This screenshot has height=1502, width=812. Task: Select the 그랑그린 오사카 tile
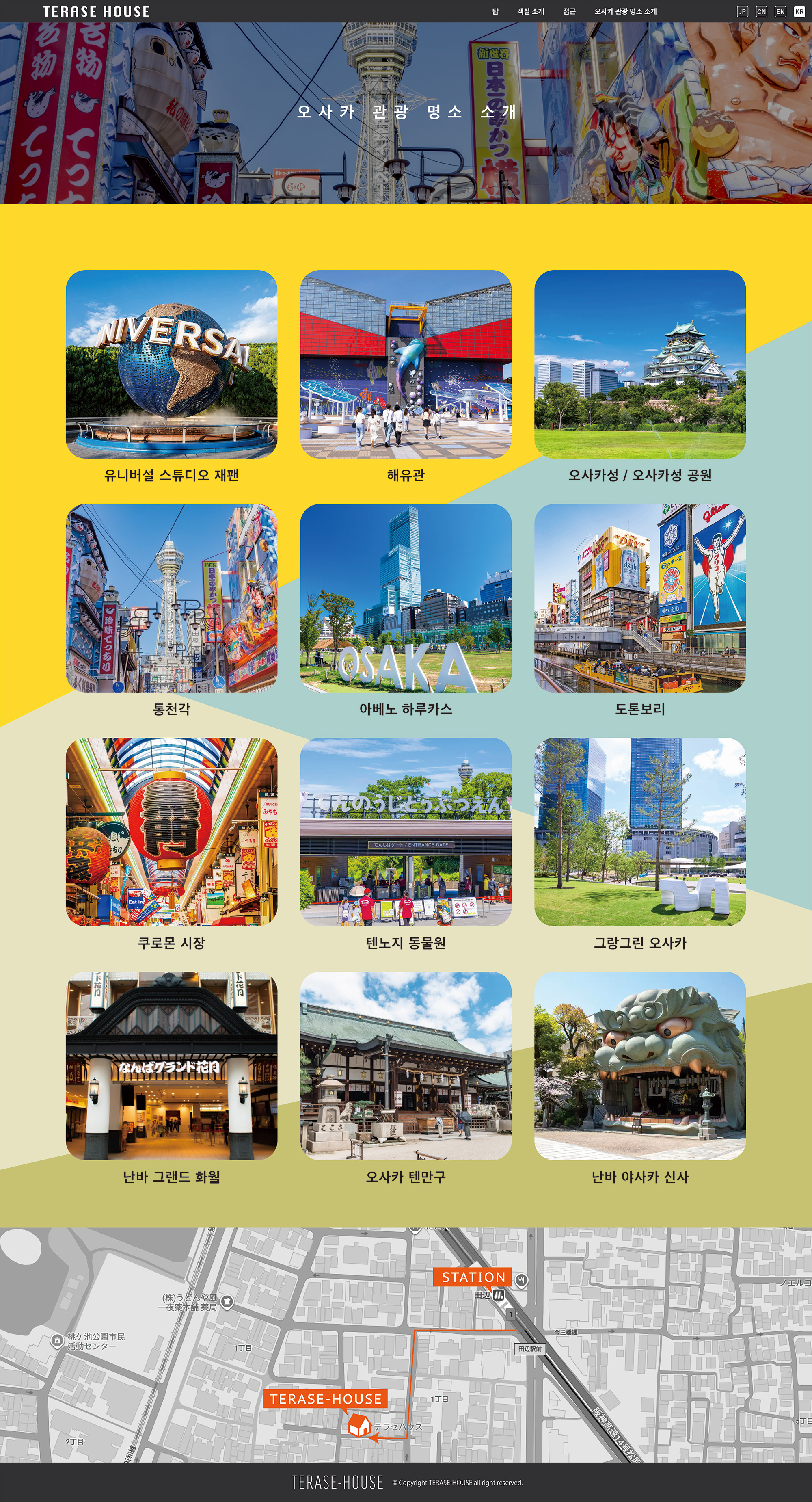click(x=639, y=831)
